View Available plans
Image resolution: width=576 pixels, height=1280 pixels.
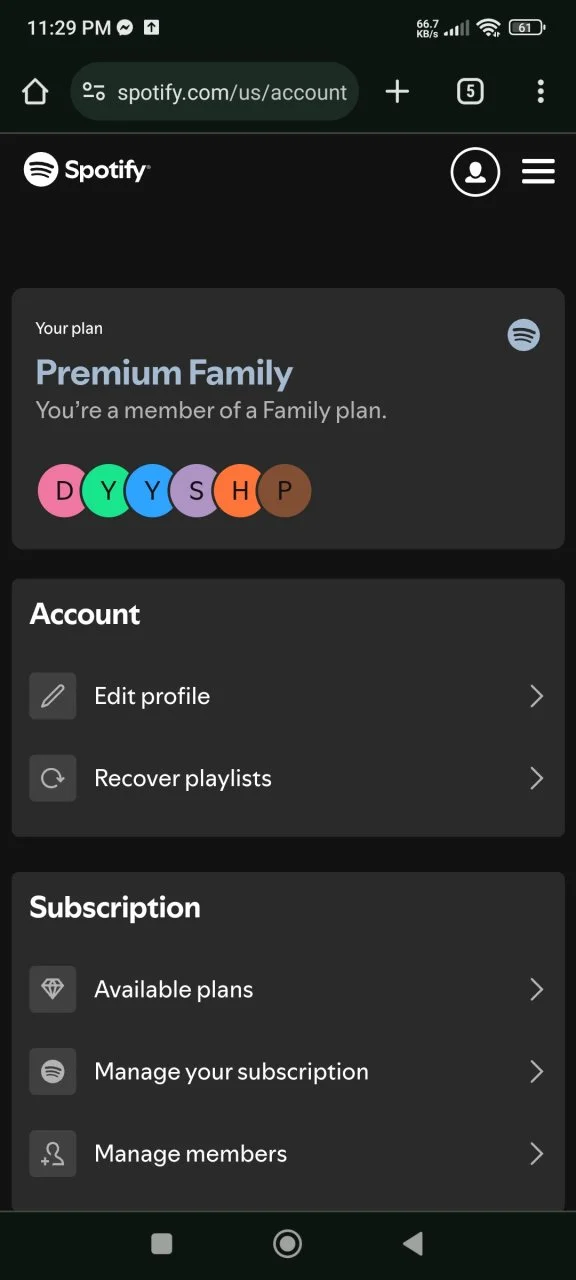tap(288, 989)
